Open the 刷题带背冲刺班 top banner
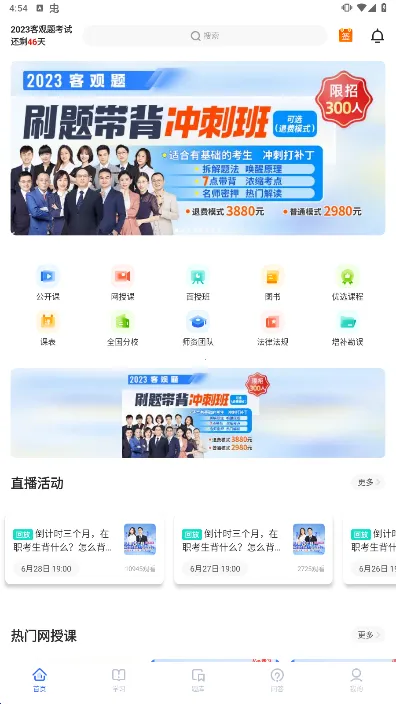This screenshot has width=396, height=704. click(x=198, y=148)
